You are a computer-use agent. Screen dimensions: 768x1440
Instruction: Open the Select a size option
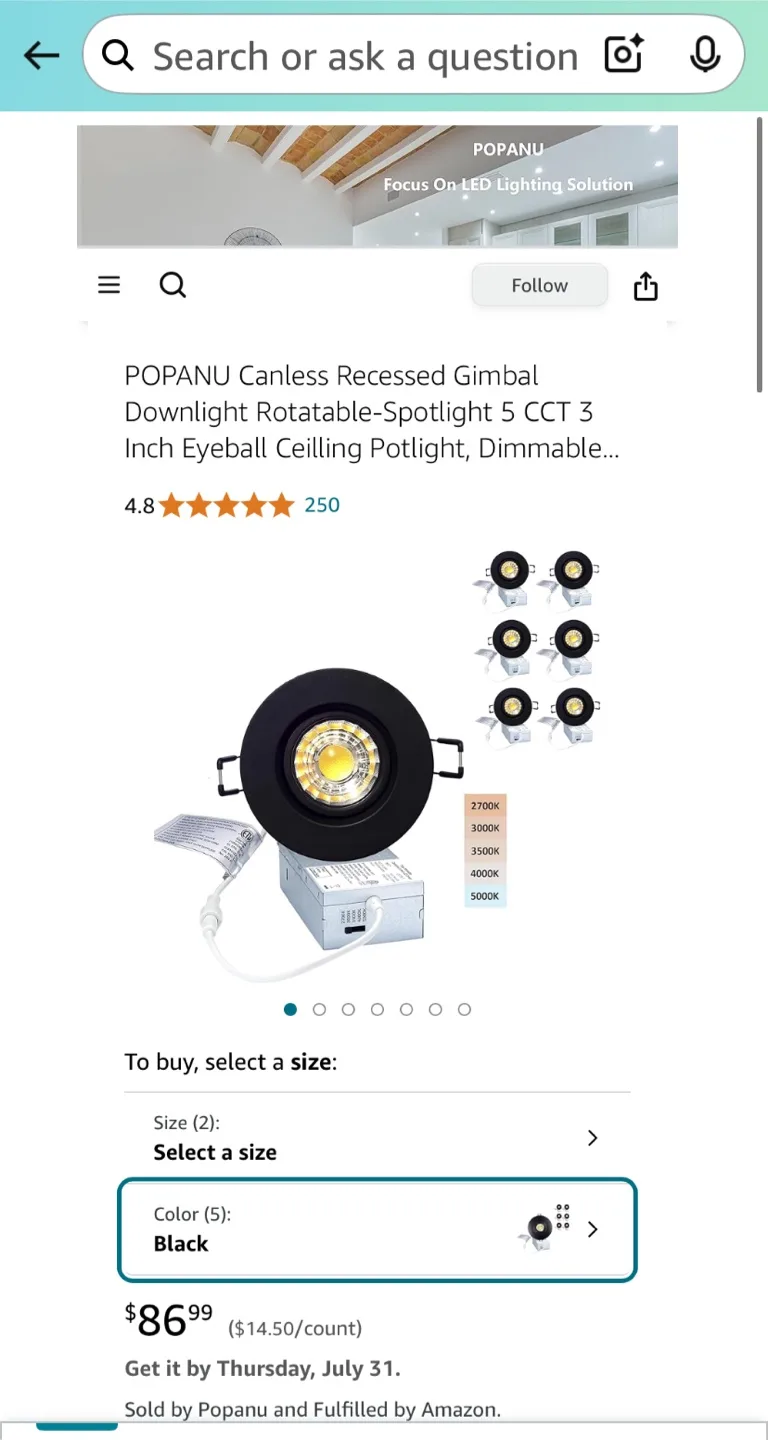point(215,1151)
